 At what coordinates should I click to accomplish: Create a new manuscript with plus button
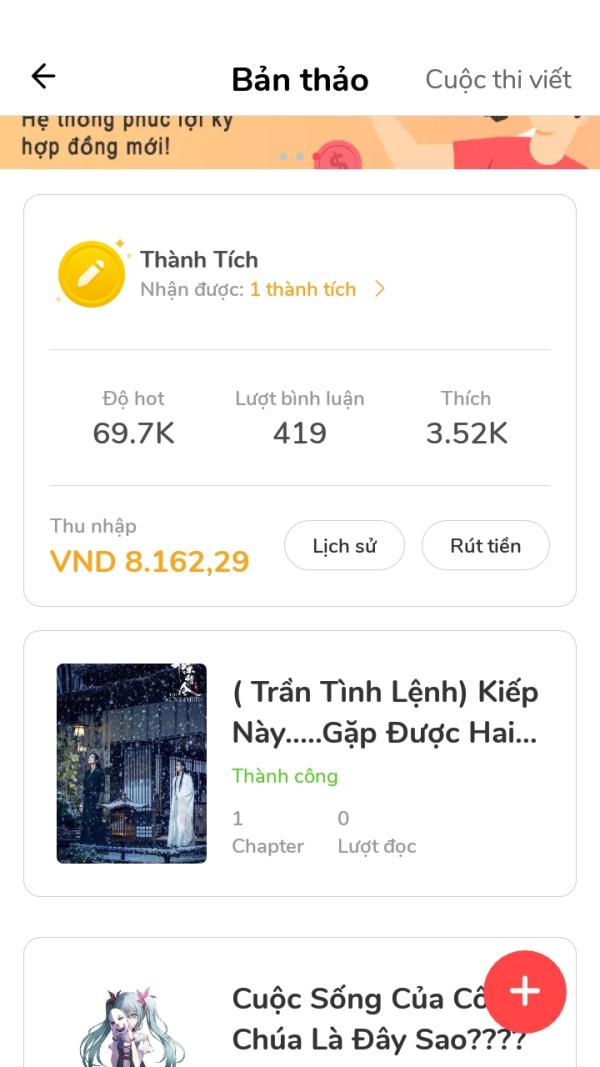point(525,991)
